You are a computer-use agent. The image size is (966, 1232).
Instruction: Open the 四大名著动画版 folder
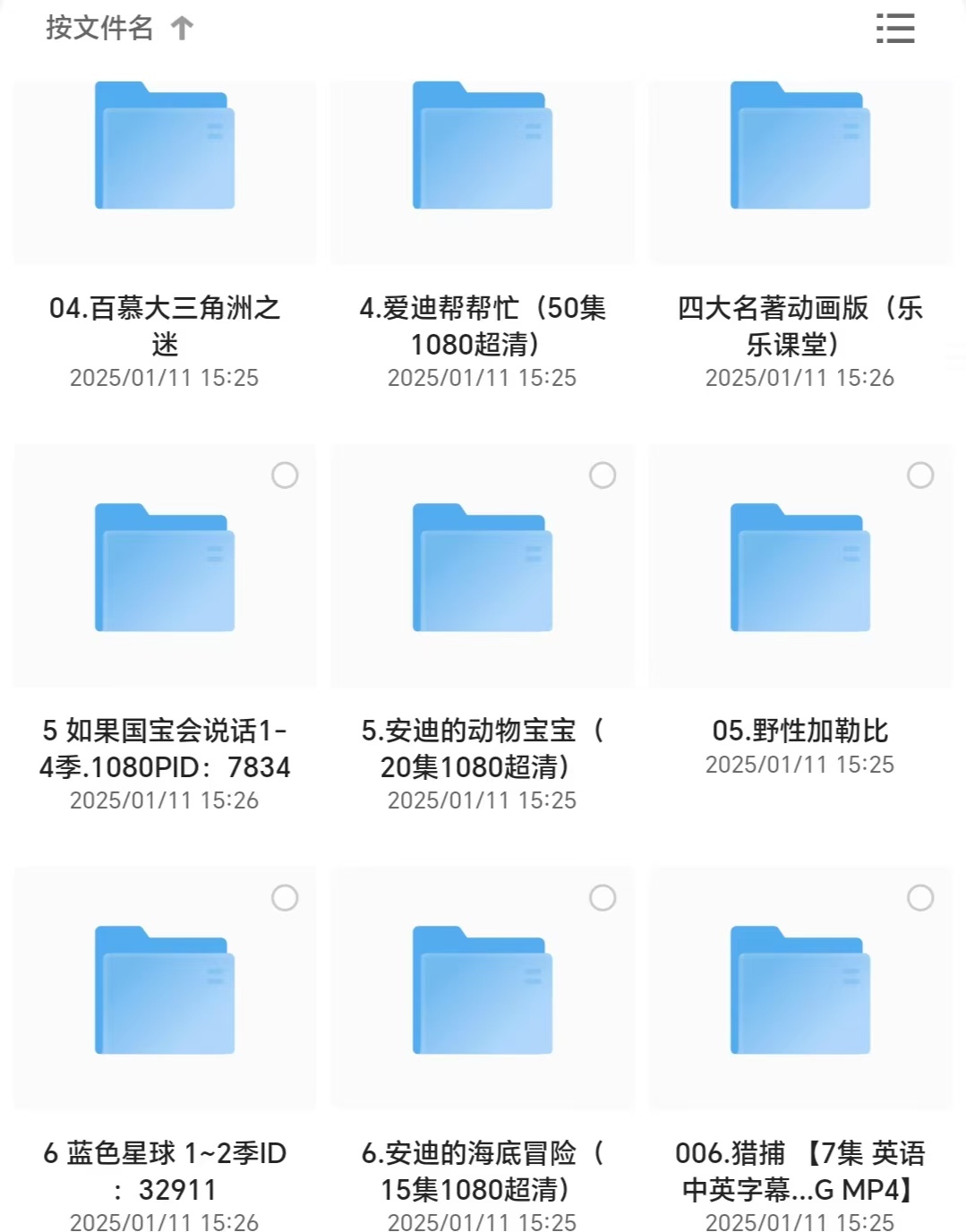coord(799,146)
